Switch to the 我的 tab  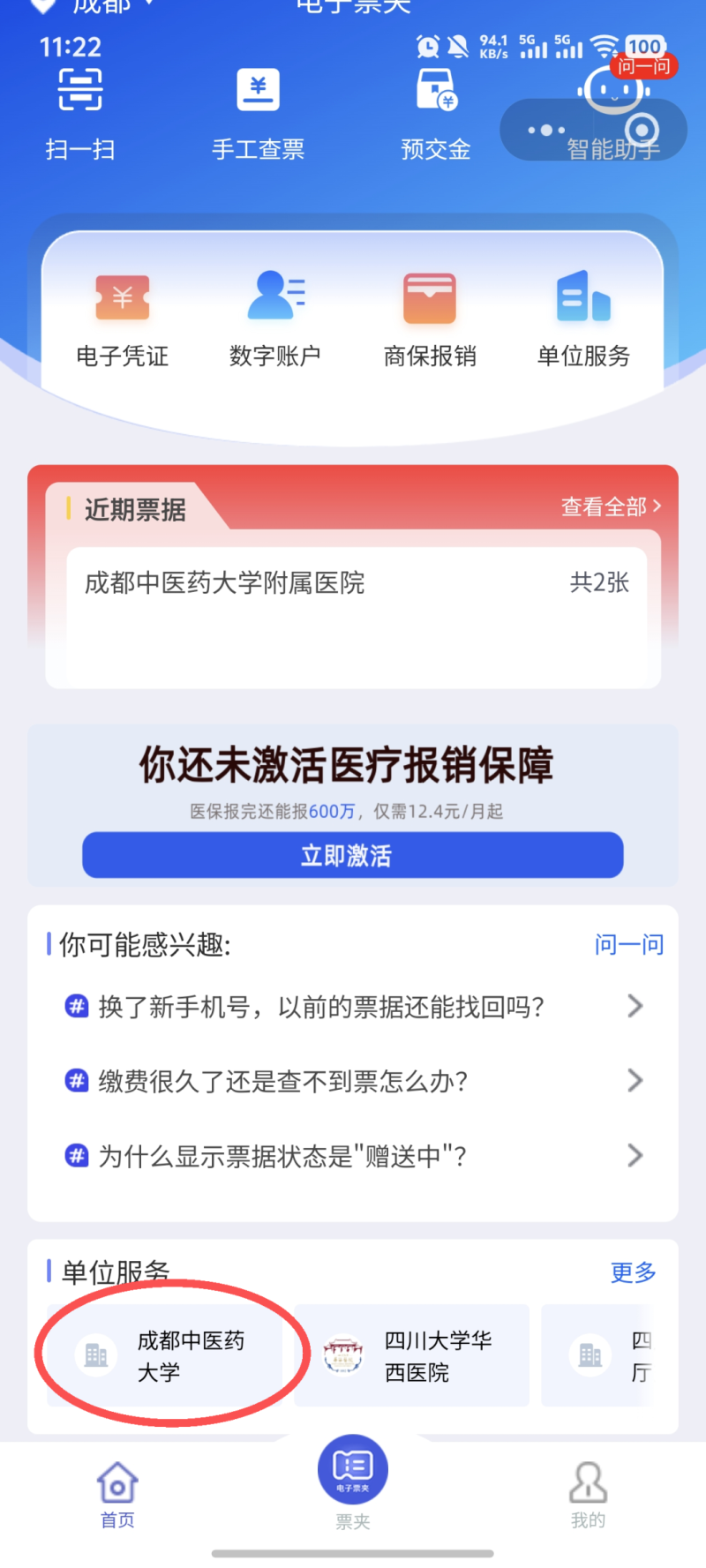click(x=588, y=1495)
